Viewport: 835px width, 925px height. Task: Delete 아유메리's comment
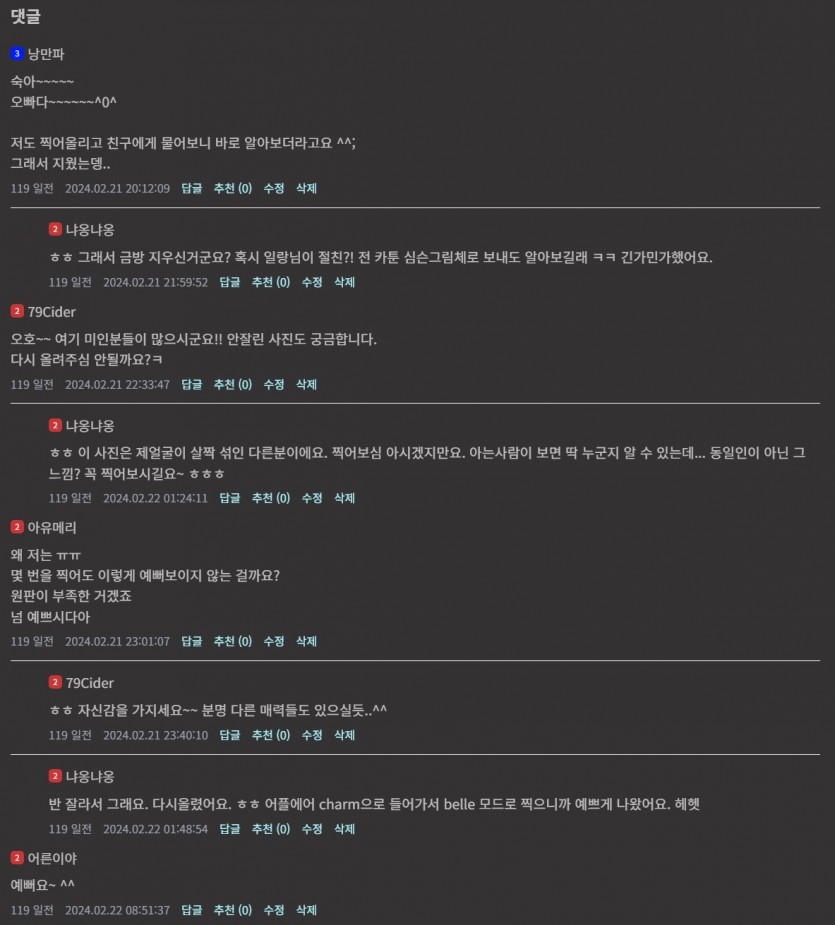click(x=306, y=641)
